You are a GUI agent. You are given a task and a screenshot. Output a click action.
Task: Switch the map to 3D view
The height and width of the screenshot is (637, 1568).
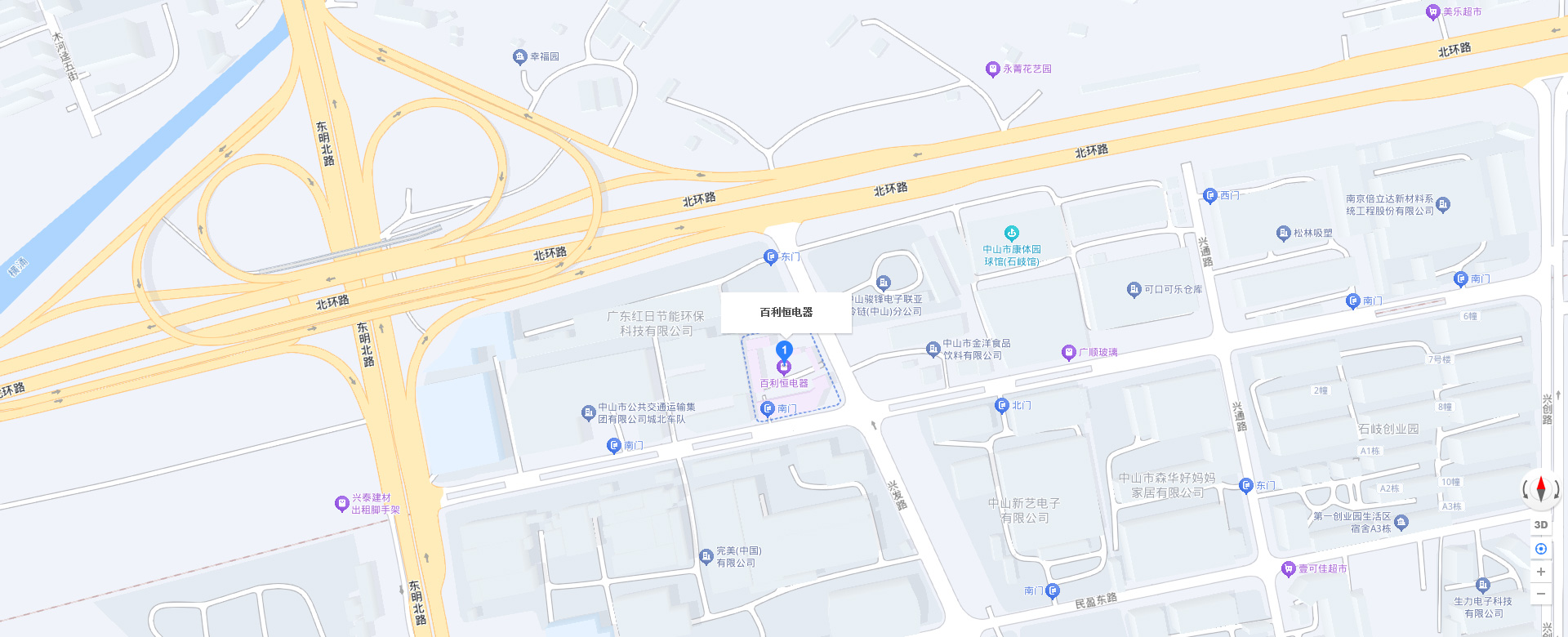pos(1541,525)
